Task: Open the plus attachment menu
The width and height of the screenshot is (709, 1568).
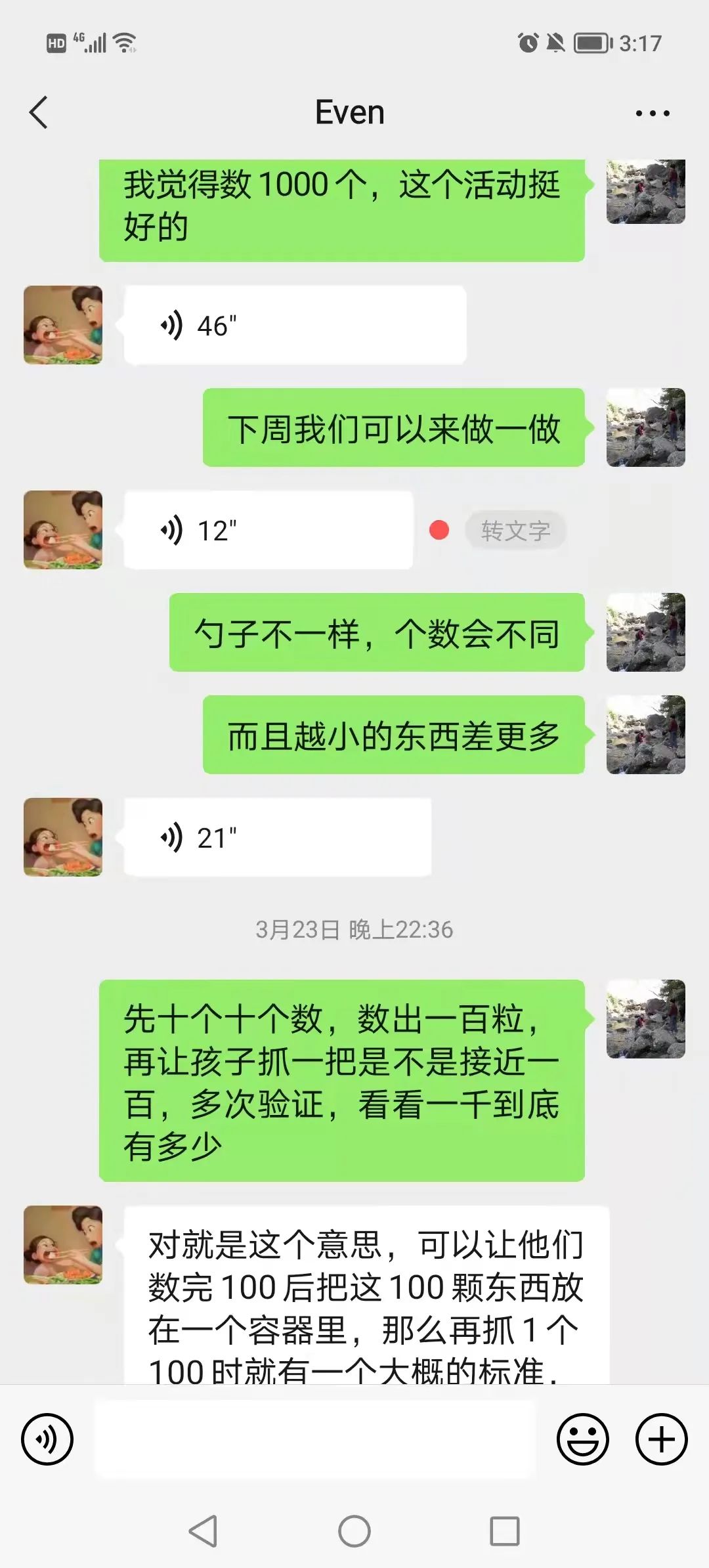Action: [661, 1439]
